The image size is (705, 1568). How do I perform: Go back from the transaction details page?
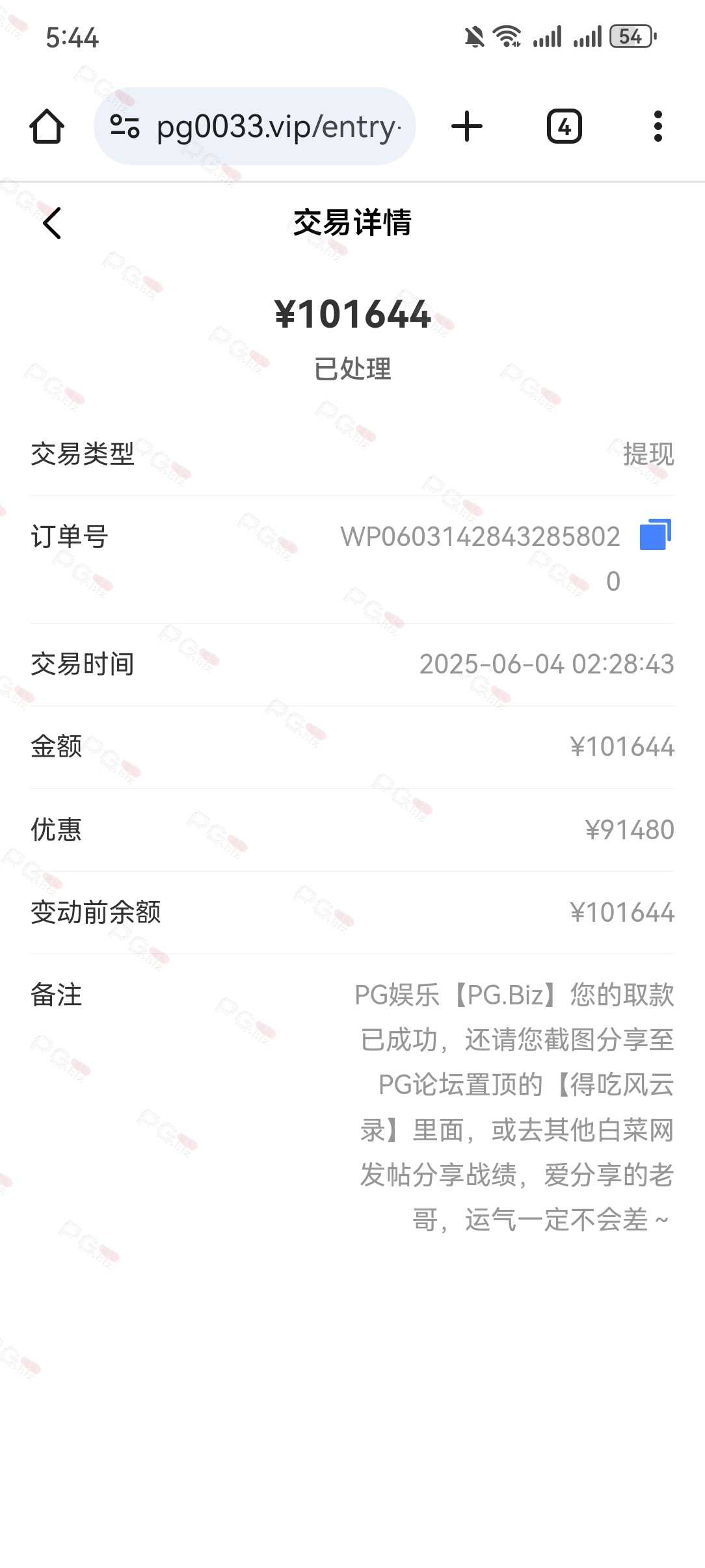pyautogui.click(x=52, y=223)
